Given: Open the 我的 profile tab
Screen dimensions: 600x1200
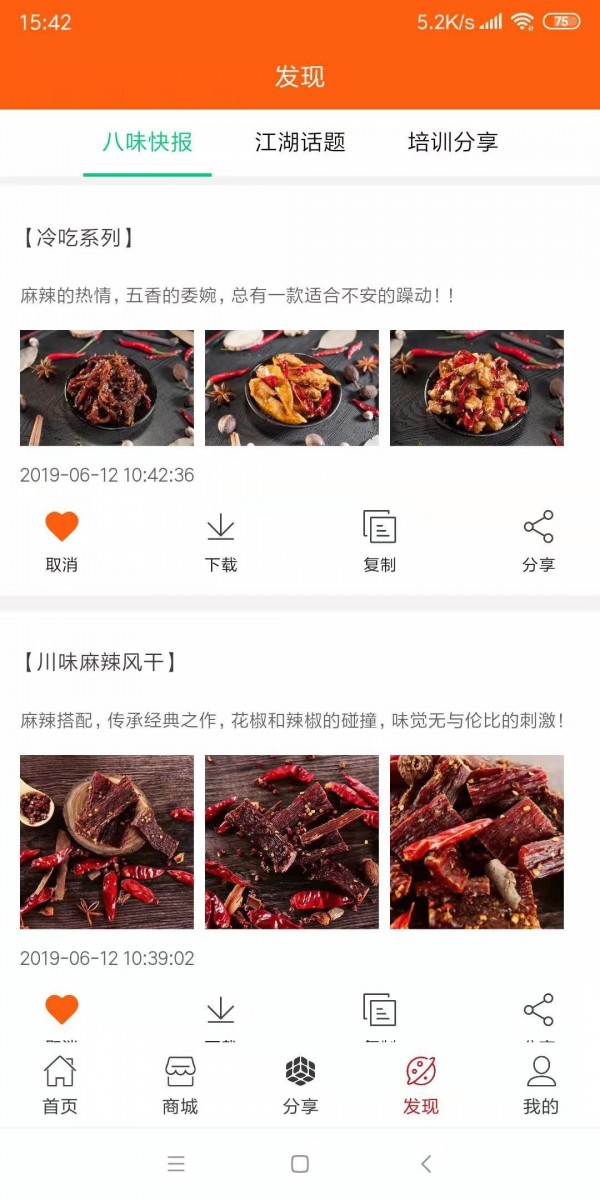Looking at the screenshot, I should point(541,1084).
